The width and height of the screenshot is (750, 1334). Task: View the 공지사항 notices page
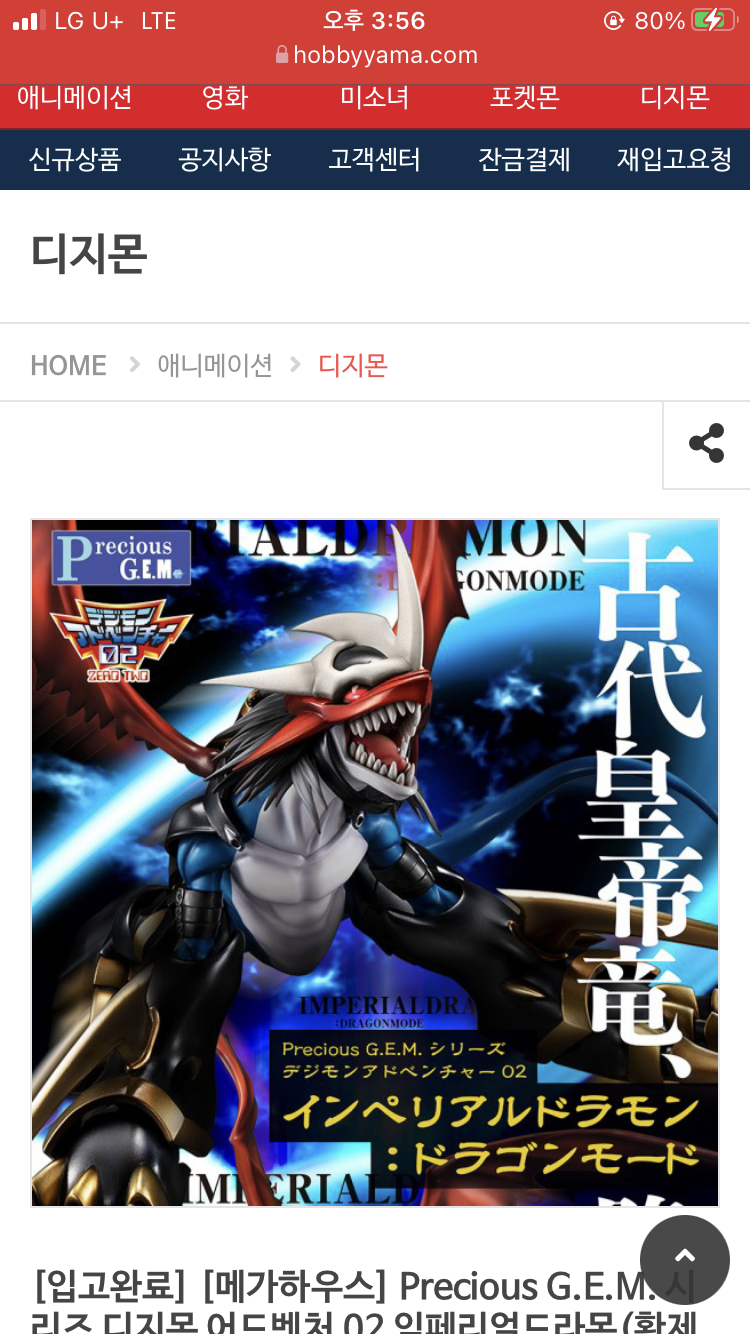point(225,159)
